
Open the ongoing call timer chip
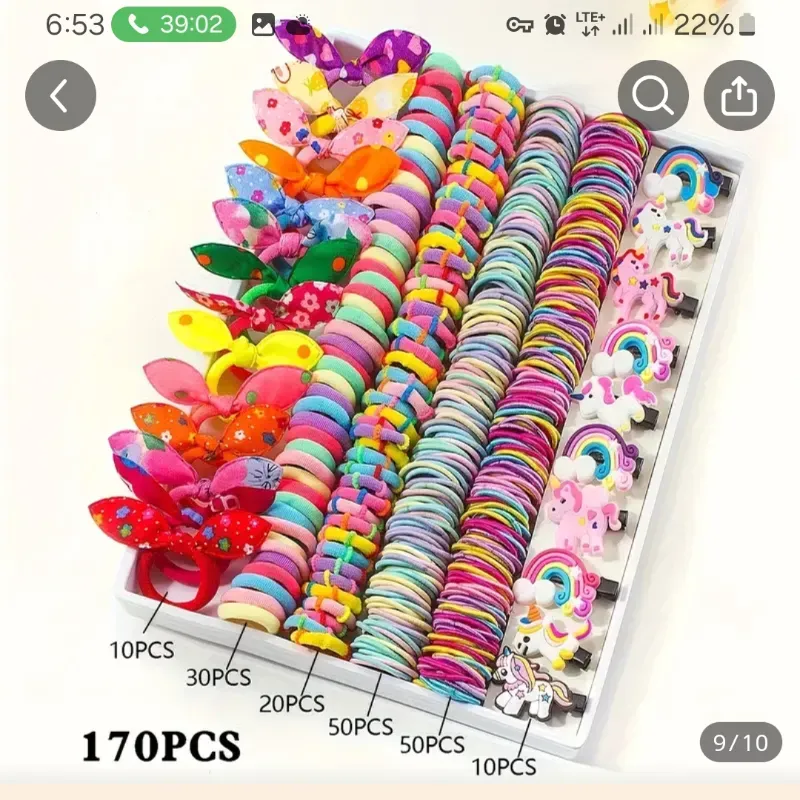174,24
